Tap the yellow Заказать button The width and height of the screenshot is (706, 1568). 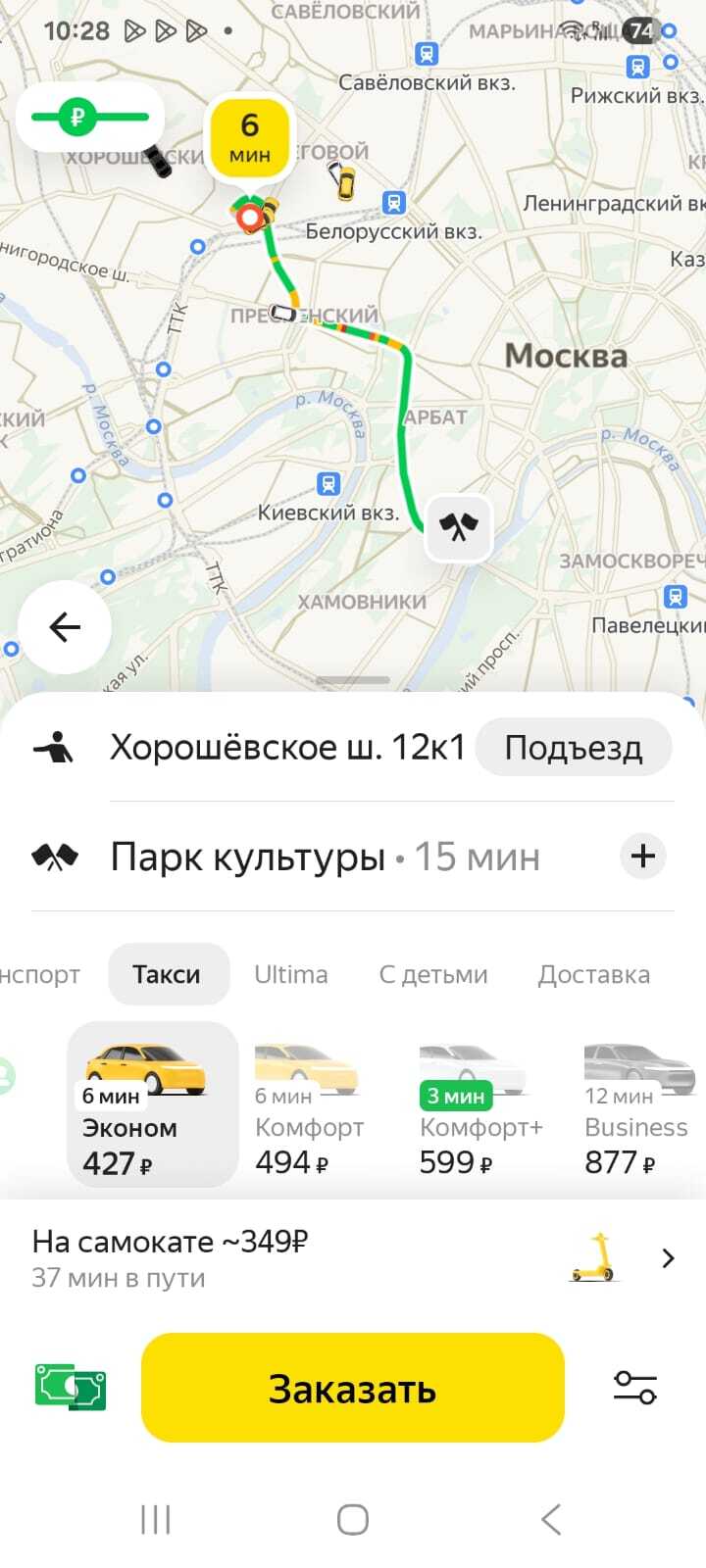(x=353, y=1388)
